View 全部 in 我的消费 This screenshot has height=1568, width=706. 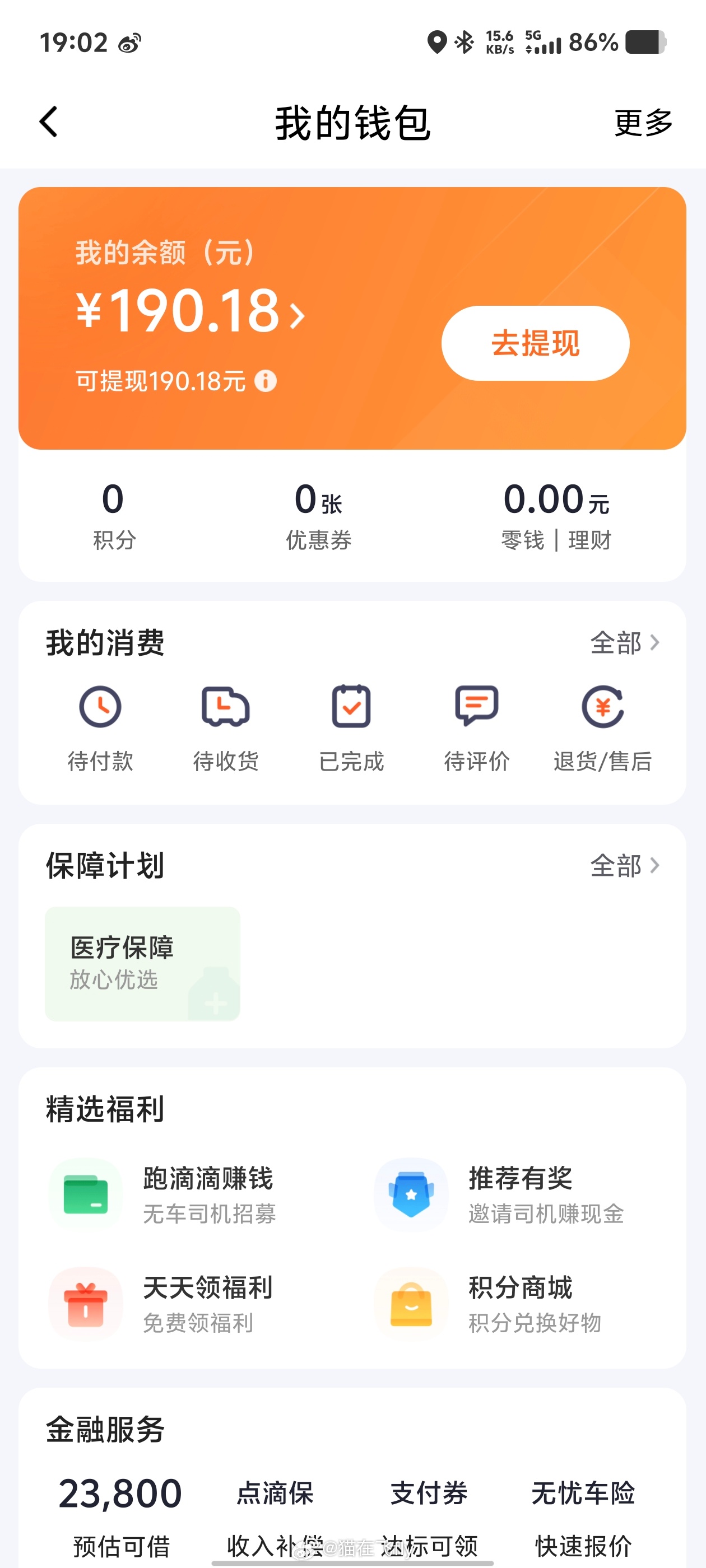(x=625, y=643)
